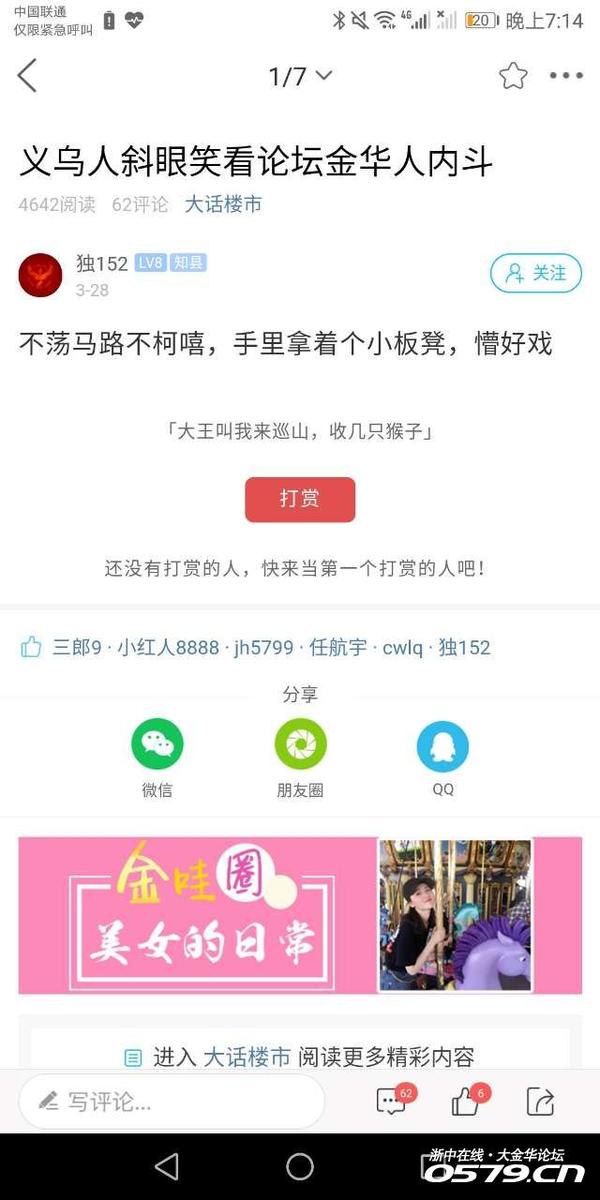This screenshot has height=1200, width=600.
Task: Open the 金哇圈 美女的日常 banner
Action: click(x=300, y=915)
